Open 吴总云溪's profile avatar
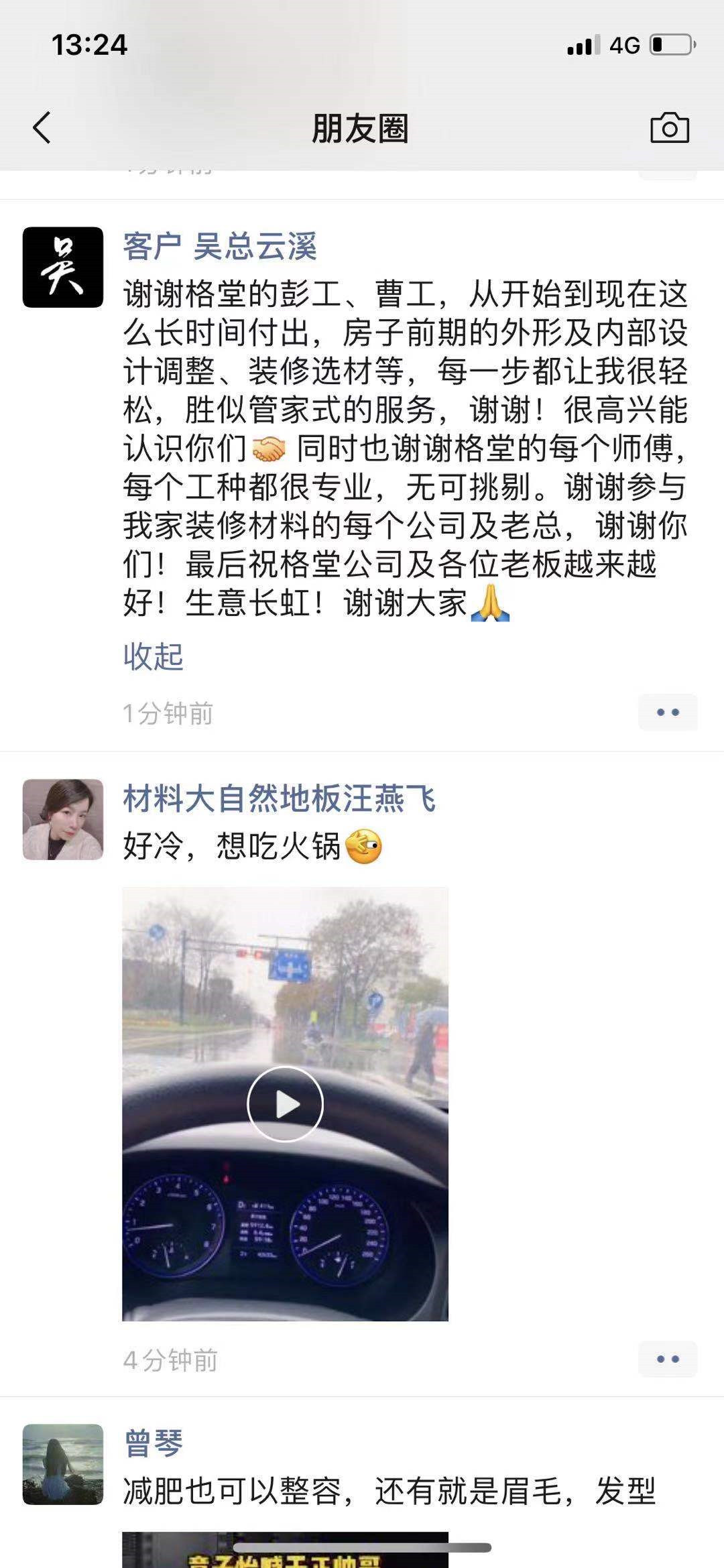Viewport: 724px width, 1568px height. coord(63,267)
